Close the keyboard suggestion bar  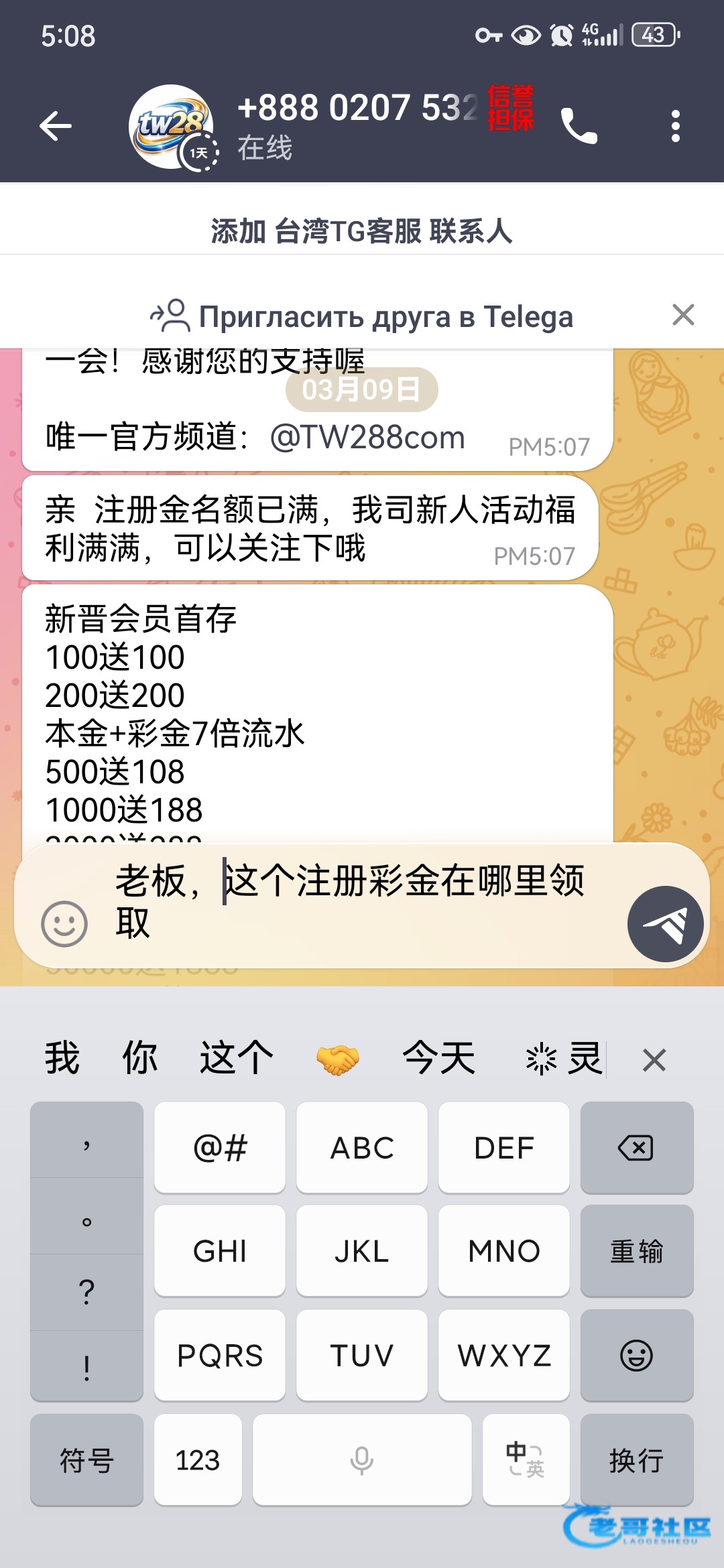point(654,1060)
